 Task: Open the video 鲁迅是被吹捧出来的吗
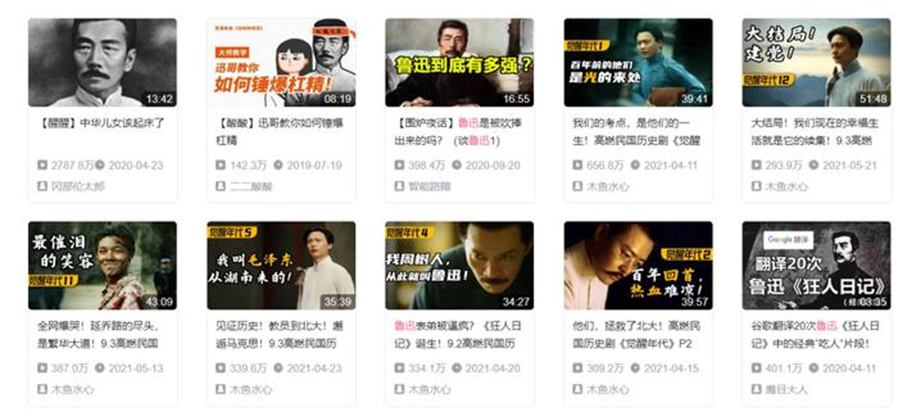pos(458,62)
